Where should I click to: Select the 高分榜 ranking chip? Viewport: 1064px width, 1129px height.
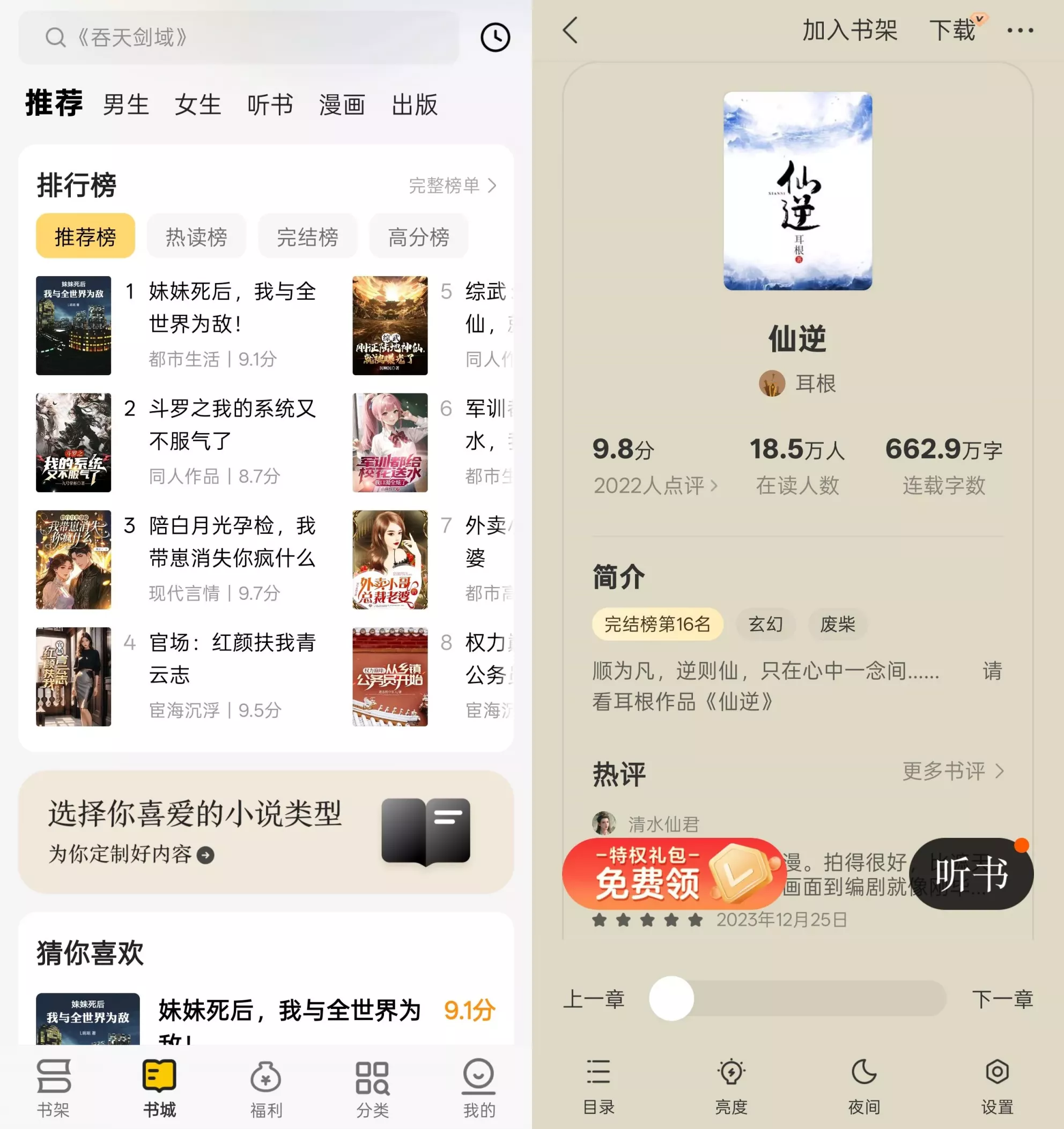pyautogui.click(x=419, y=236)
